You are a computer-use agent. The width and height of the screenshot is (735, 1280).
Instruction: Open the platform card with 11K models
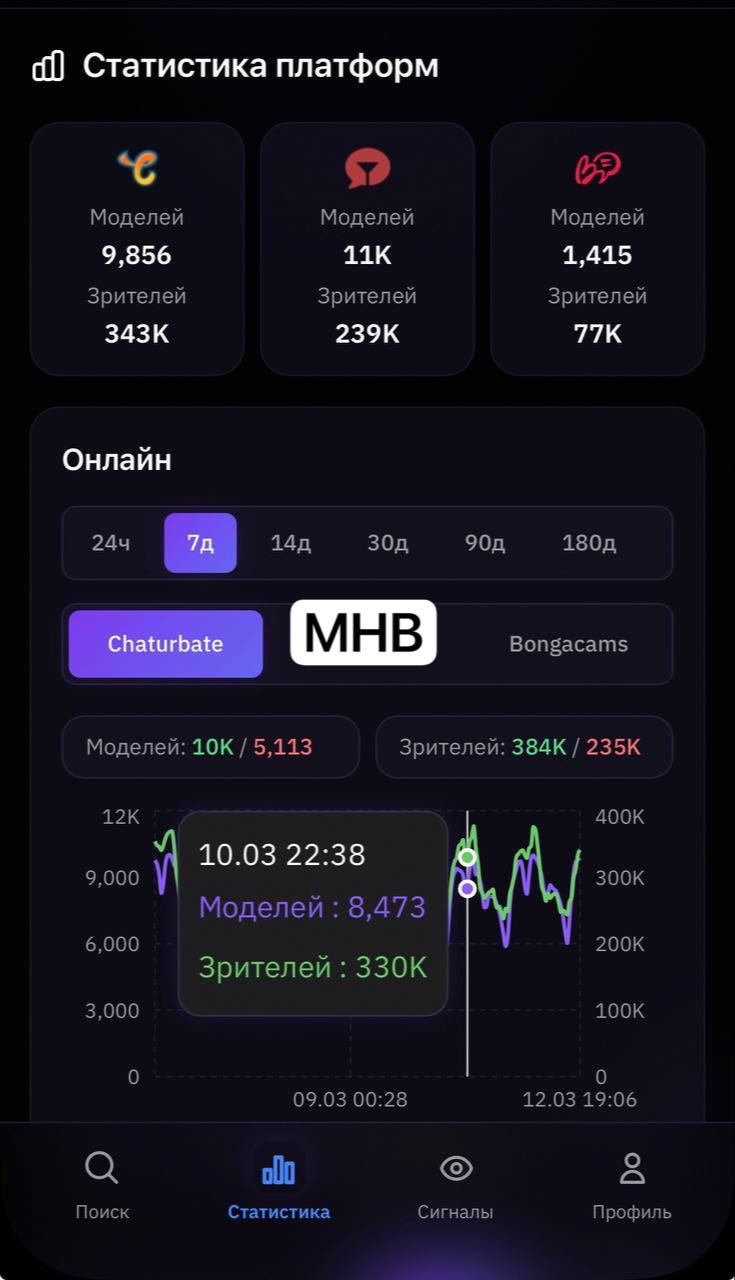click(367, 249)
